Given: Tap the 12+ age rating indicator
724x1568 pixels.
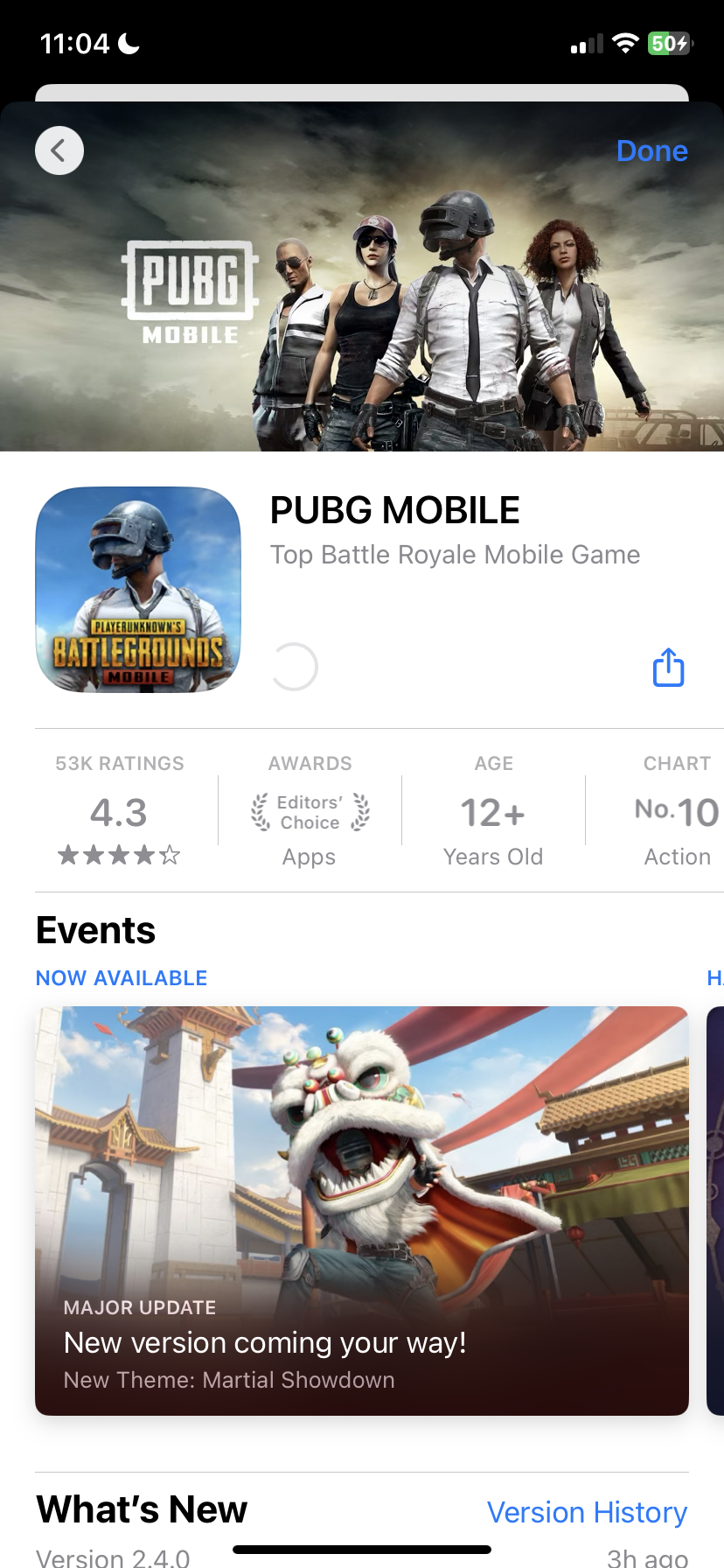Looking at the screenshot, I should pyautogui.click(x=493, y=812).
